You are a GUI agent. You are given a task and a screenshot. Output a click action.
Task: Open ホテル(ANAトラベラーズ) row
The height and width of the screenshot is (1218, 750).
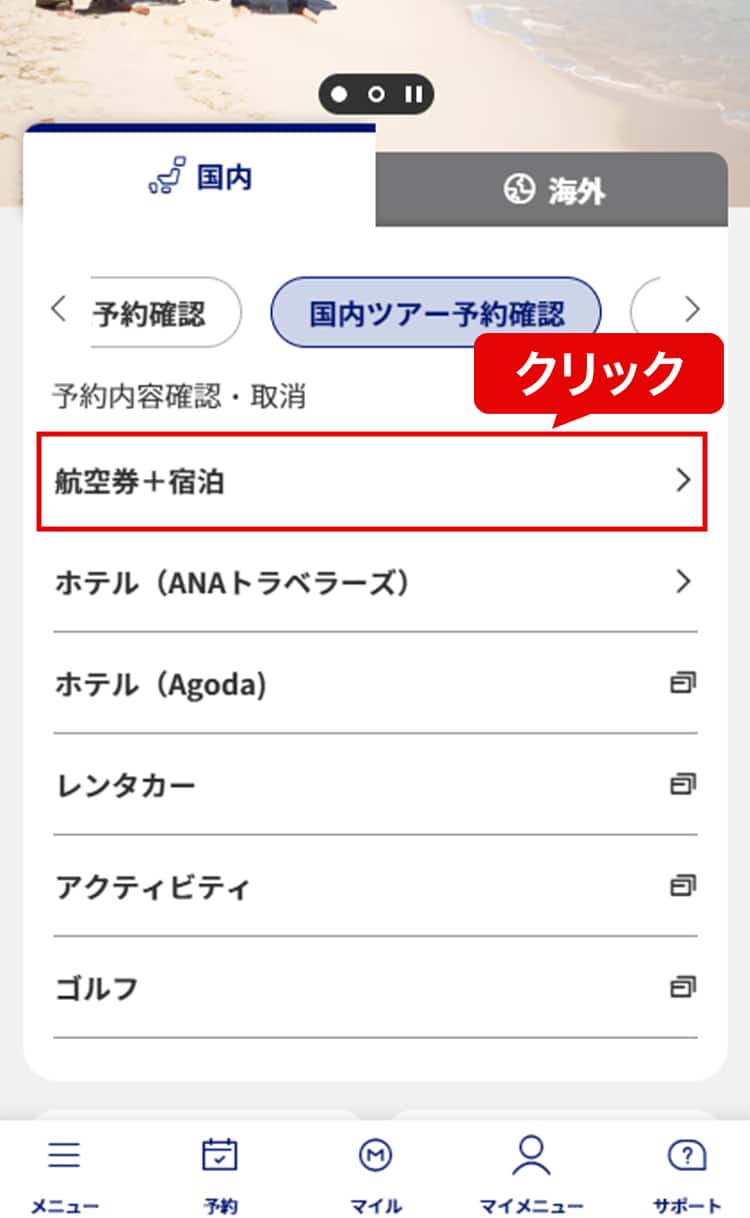375,582
